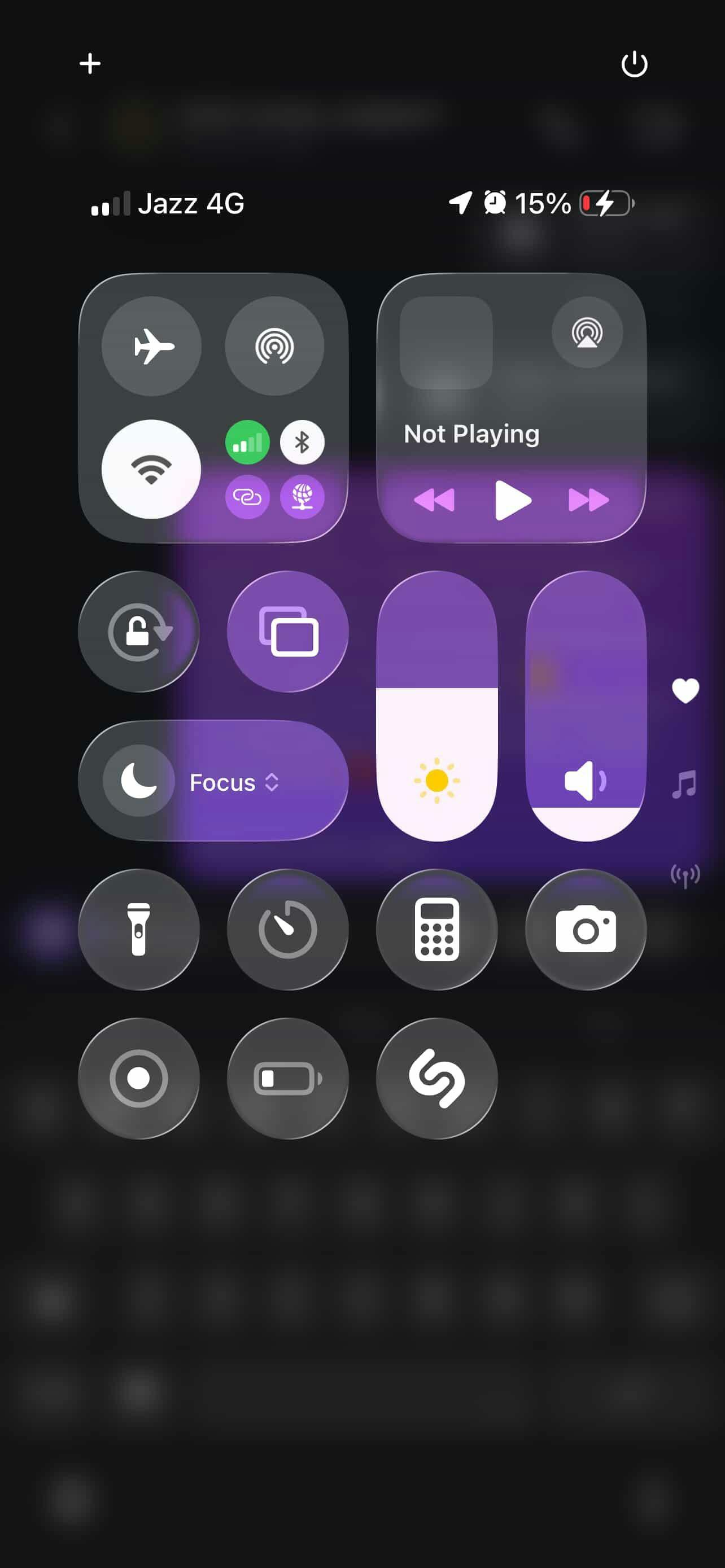725x1568 pixels.
Task: Enable Airplane Mode
Action: [151, 346]
